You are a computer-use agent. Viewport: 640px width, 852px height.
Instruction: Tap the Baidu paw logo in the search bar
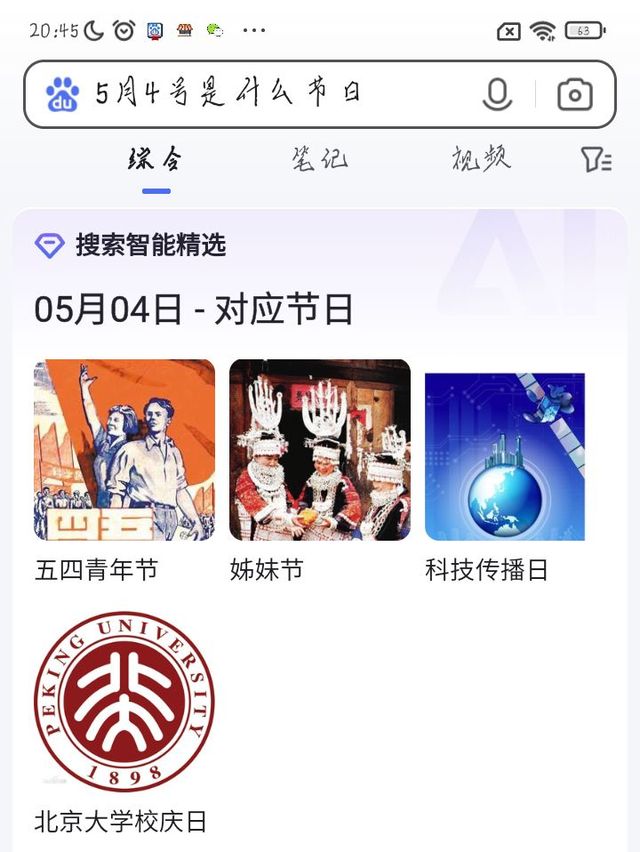tap(62, 94)
